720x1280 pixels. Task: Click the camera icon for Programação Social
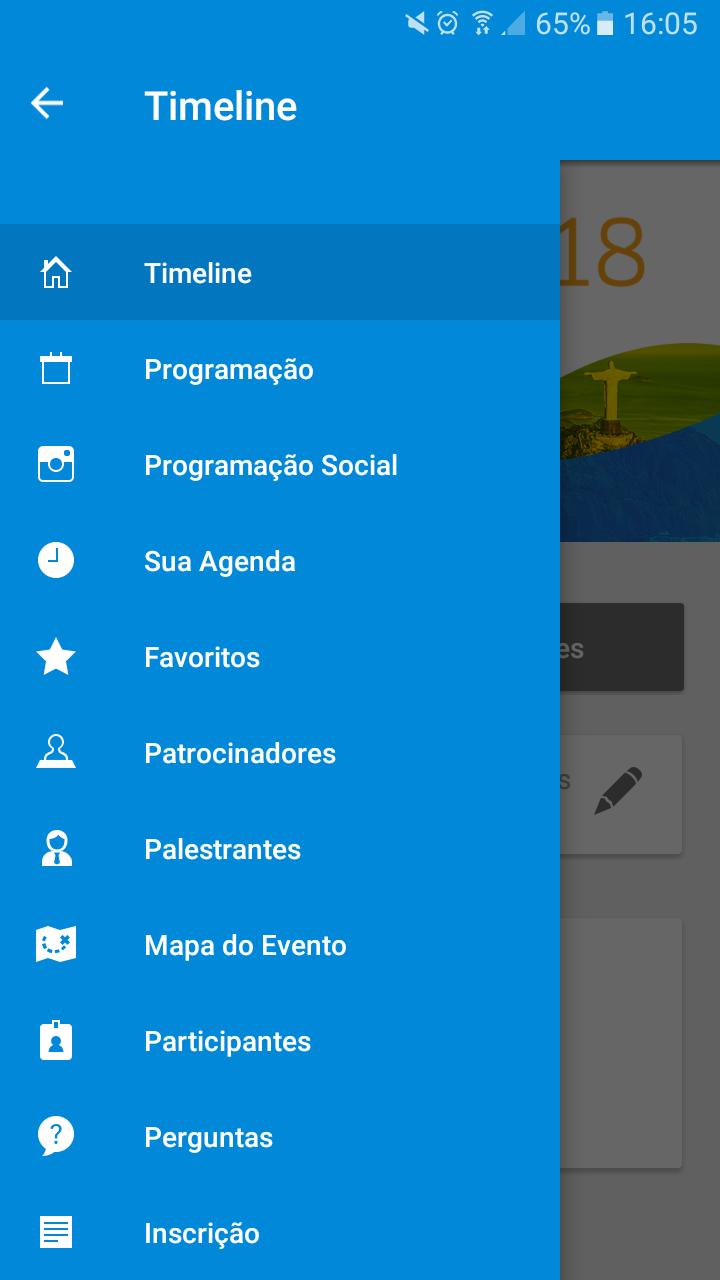[x=56, y=464]
